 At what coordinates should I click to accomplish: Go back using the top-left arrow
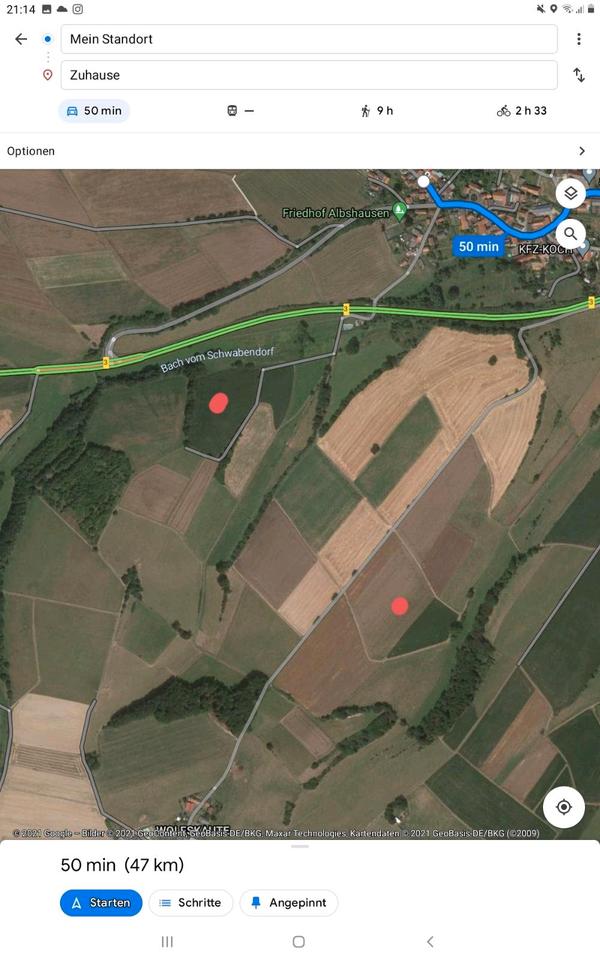[x=21, y=39]
